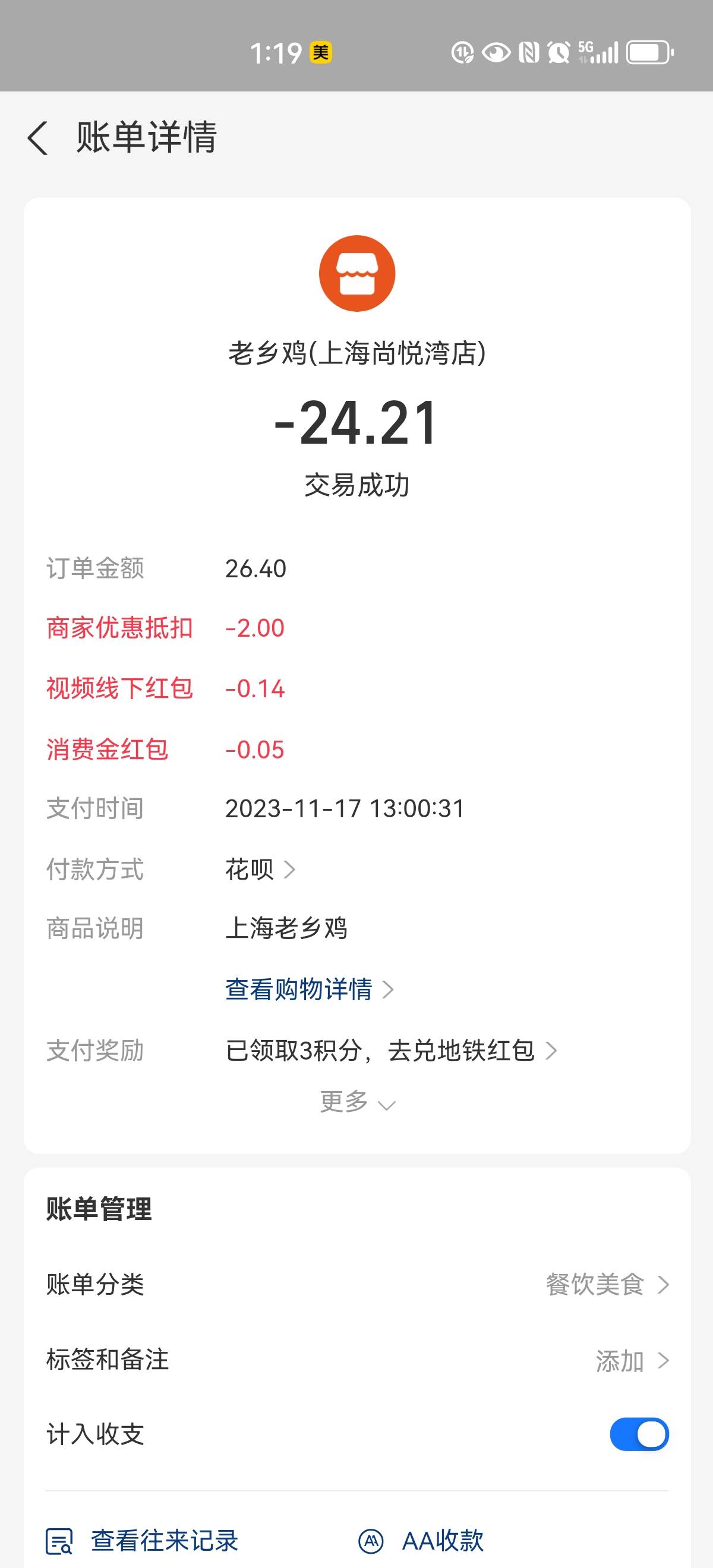The image size is (713, 1568).
Task: Open the 查看购物详情 link
Action: (310, 989)
